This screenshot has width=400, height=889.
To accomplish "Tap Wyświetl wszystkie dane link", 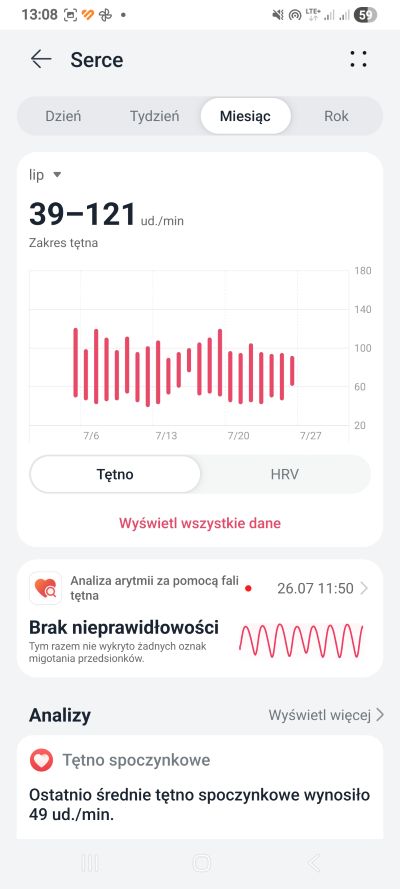I will coord(199,523).
